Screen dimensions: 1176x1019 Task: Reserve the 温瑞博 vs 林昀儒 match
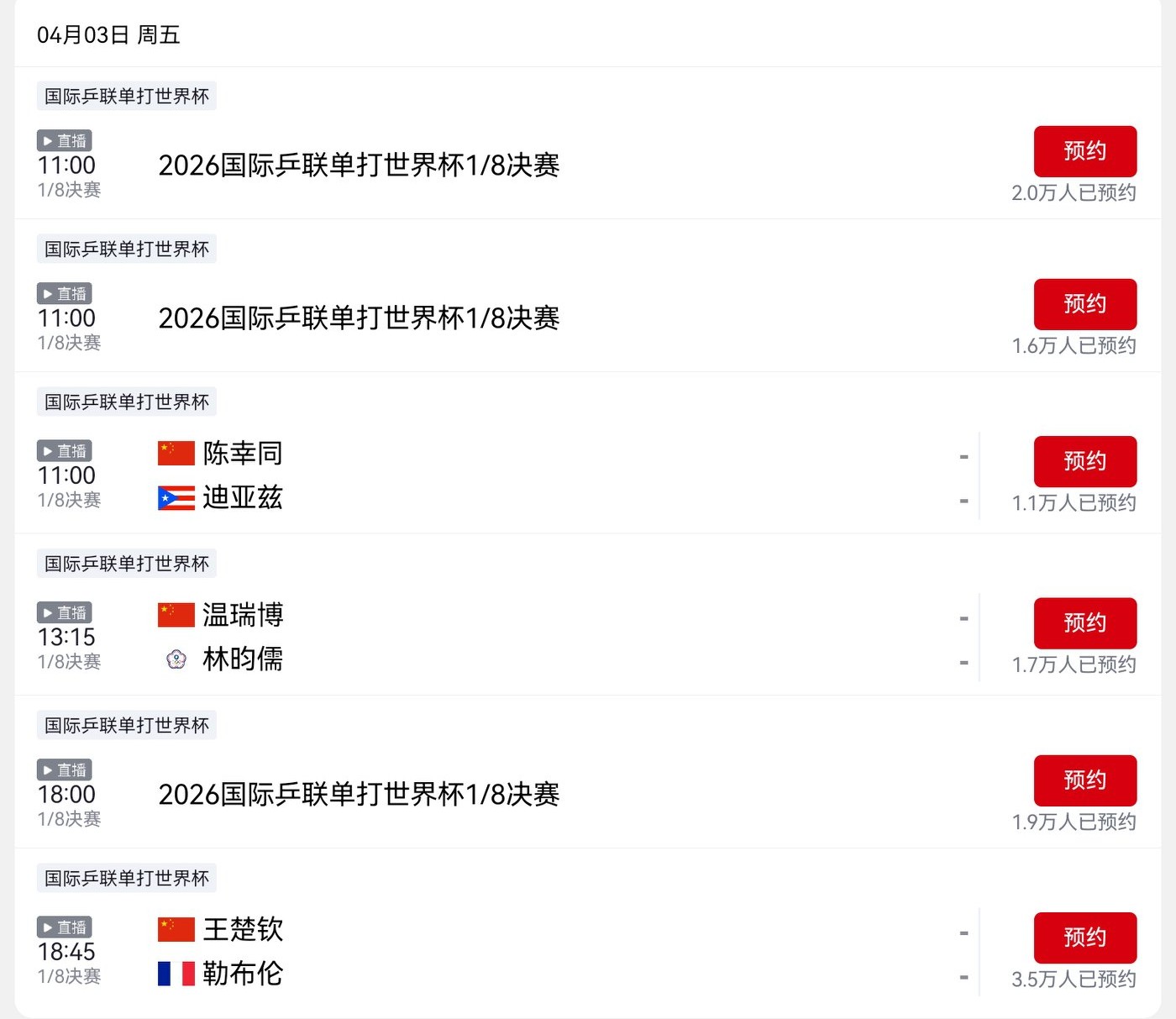pyautogui.click(x=1084, y=622)
